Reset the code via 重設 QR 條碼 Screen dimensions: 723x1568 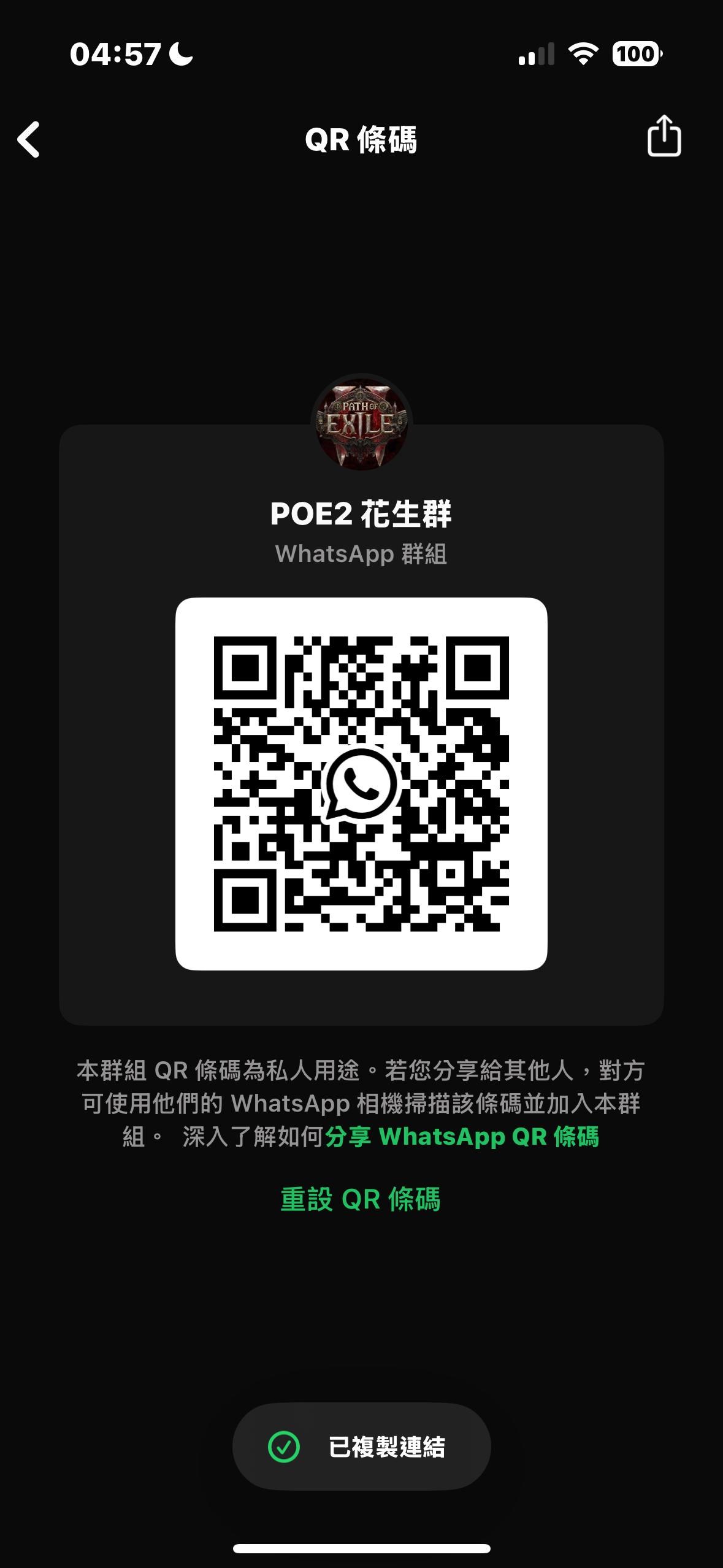(x=361, y=1199)
